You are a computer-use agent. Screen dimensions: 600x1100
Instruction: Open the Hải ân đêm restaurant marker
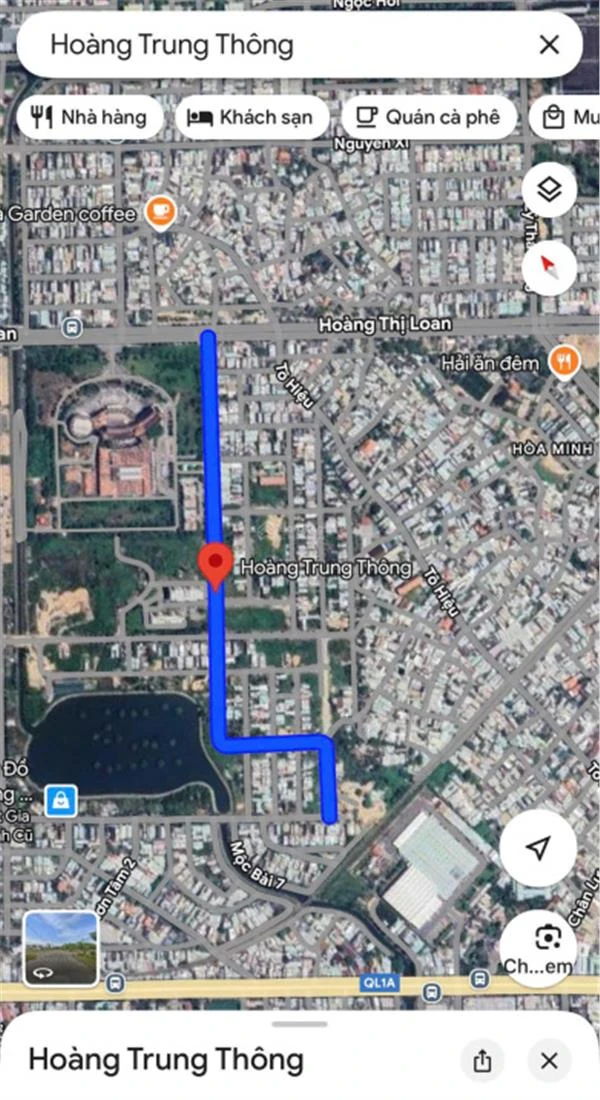pyautogui.click(x=564, y=362)
